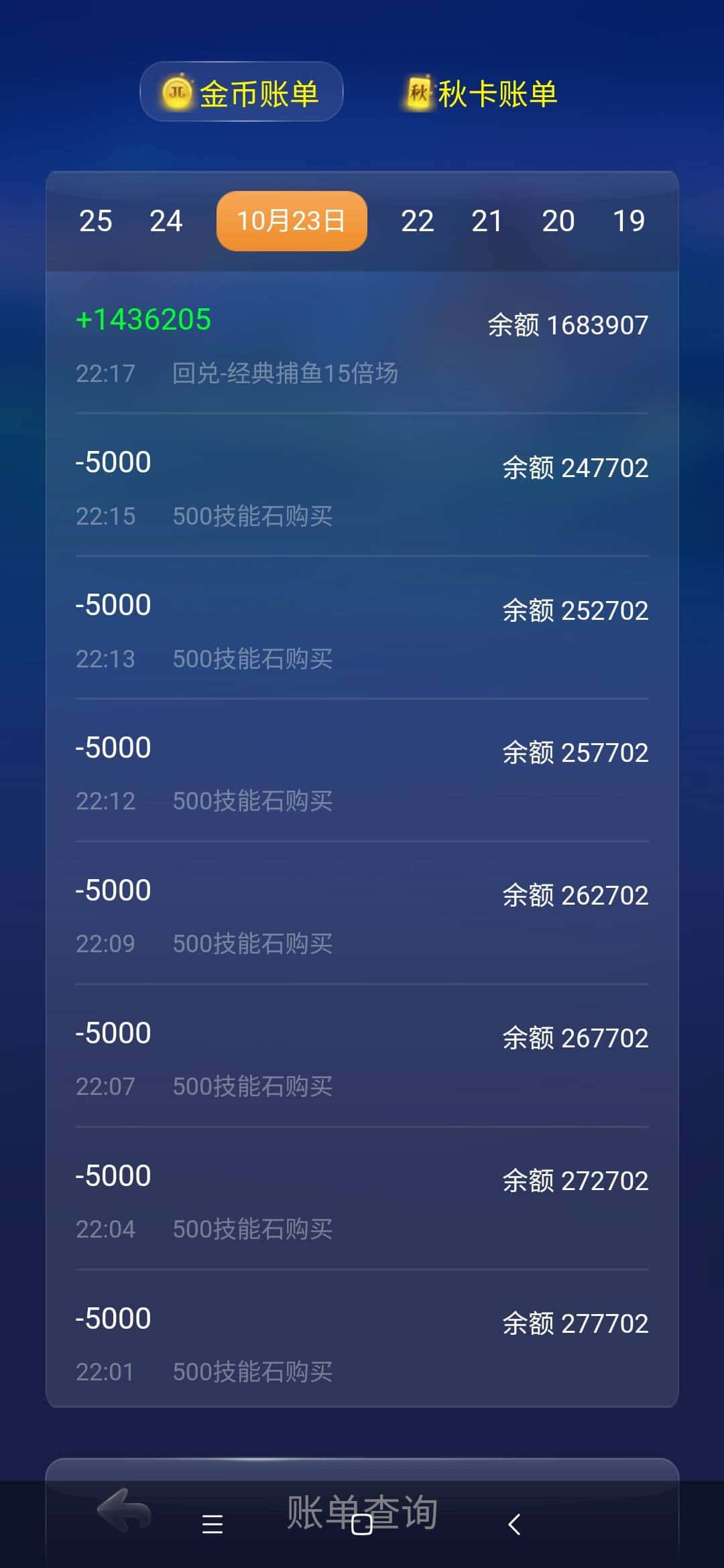Select date 24 in the date bar
Viewport: 724px width, 1568px height.
coord(166,221)
